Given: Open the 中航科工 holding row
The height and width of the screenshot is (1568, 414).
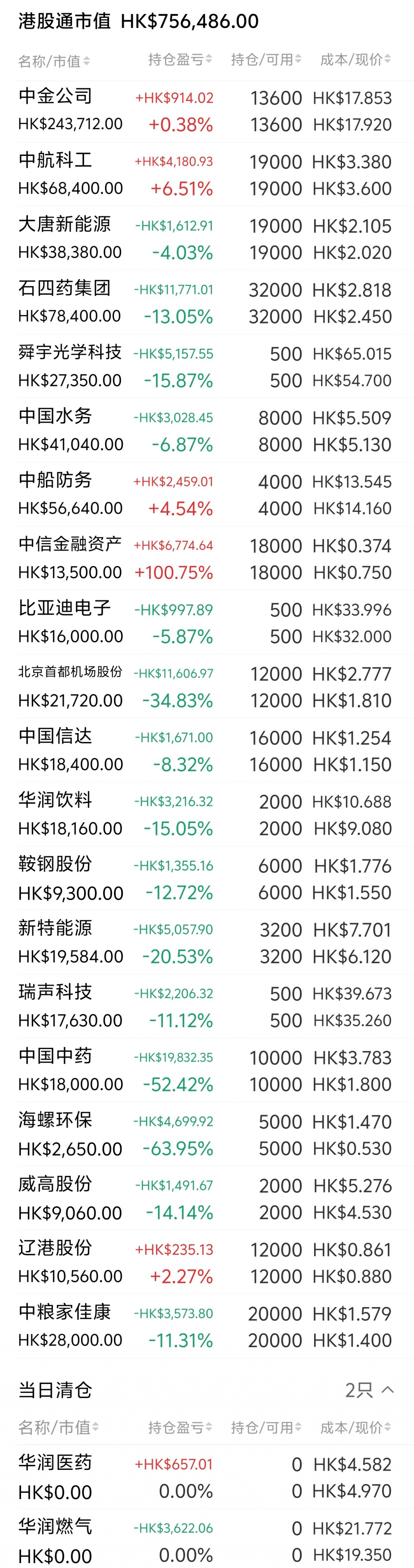Looking at the screenshot, I should (207, 175).
